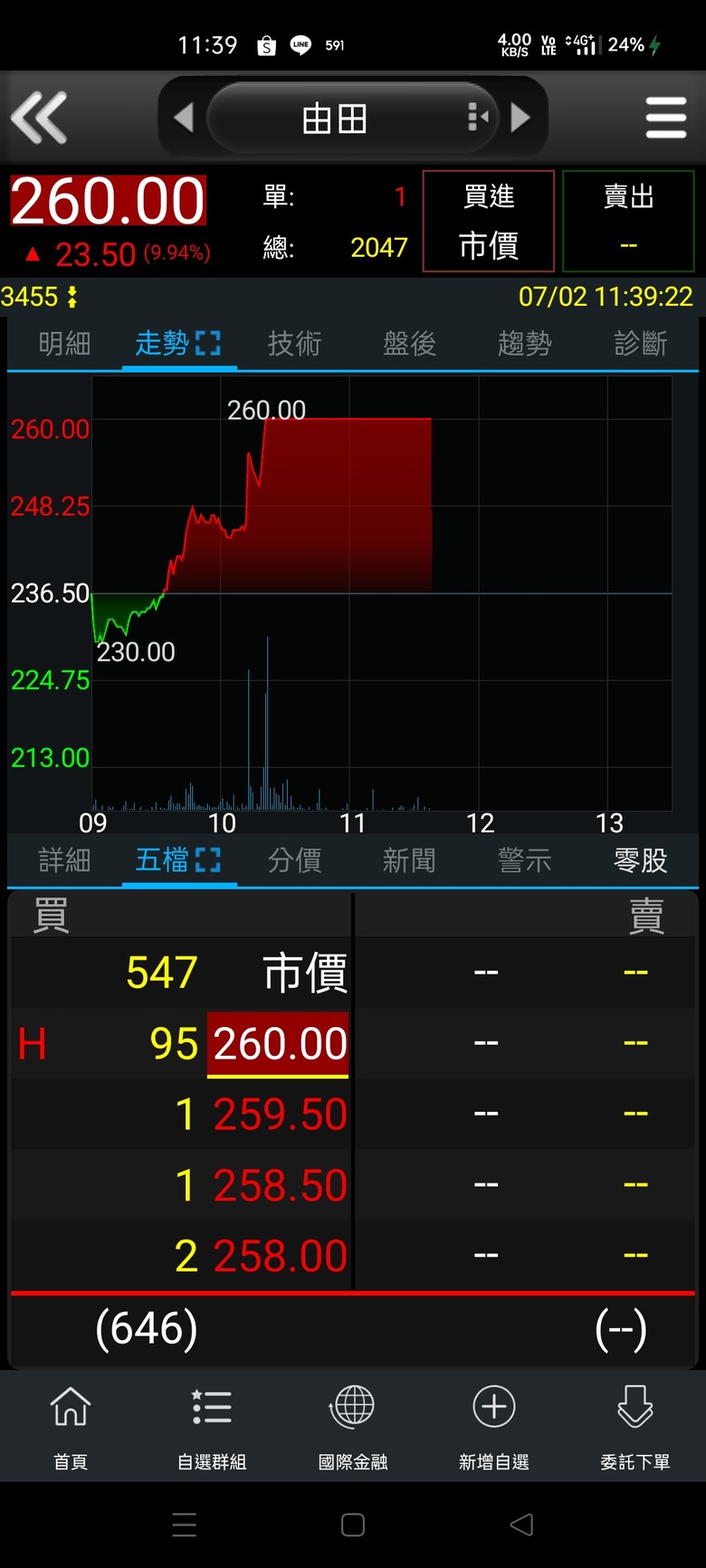Tap the 賣出 sell button
This screenshot has width=706, height=1568.
pos(628,221)
